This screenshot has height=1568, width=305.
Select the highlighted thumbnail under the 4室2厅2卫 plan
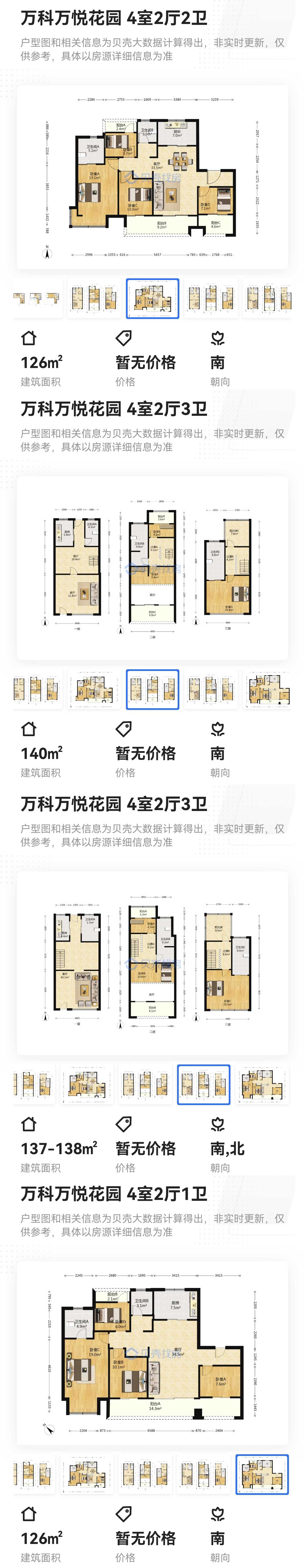coord(152,299)
